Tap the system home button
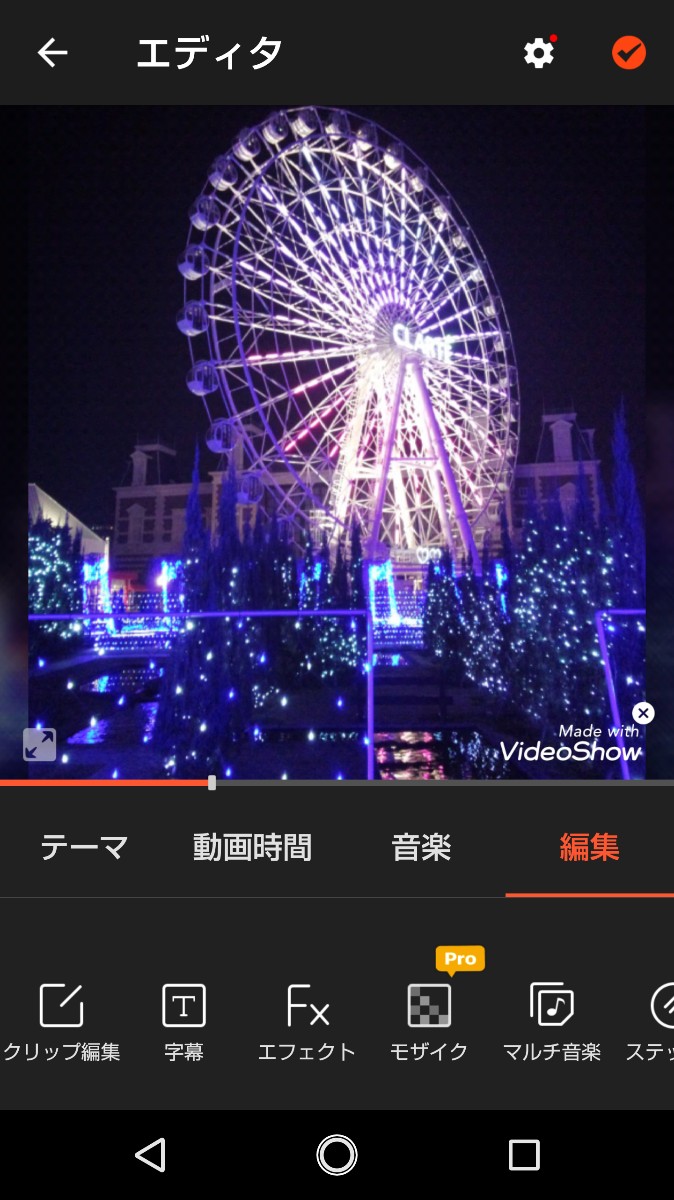 tap(337, 1155)
